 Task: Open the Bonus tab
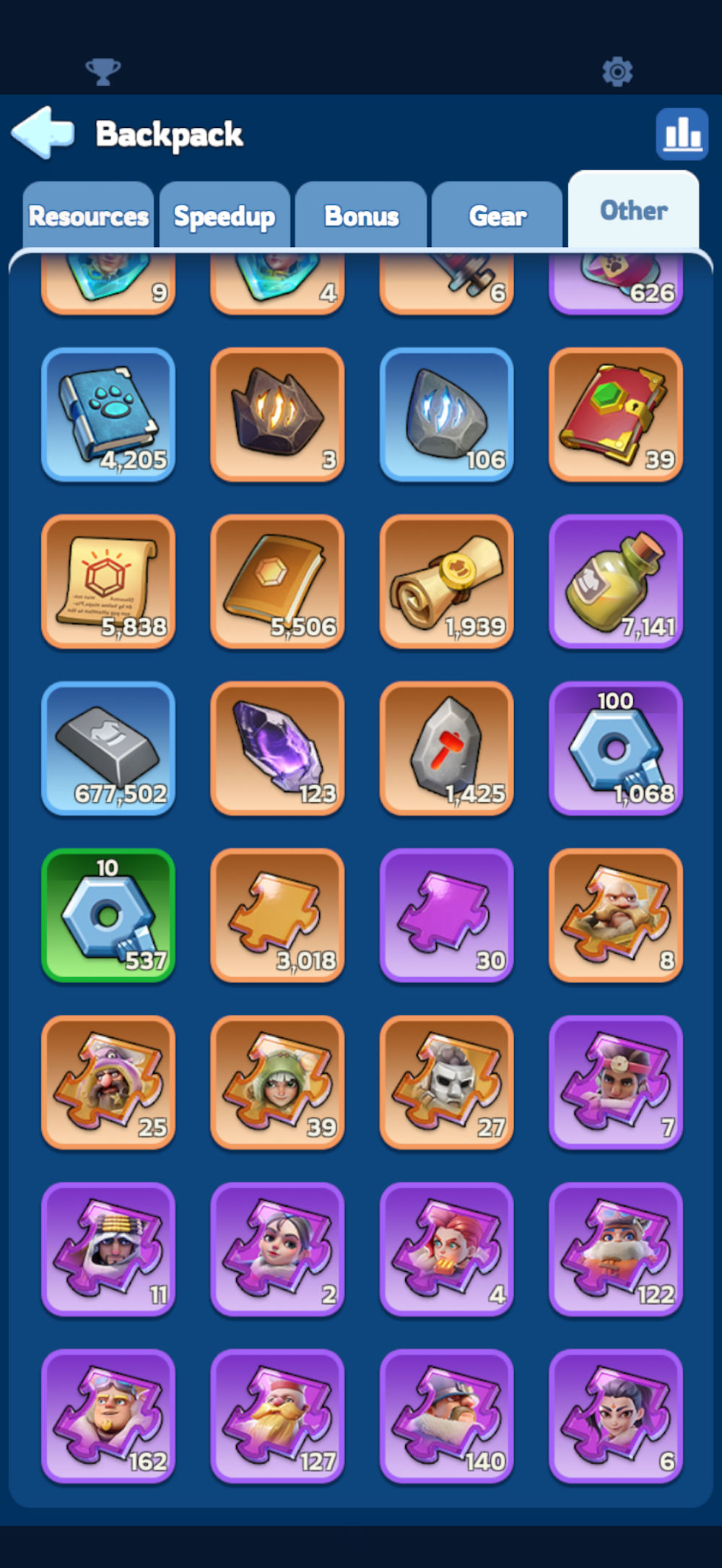pos(361,215)
